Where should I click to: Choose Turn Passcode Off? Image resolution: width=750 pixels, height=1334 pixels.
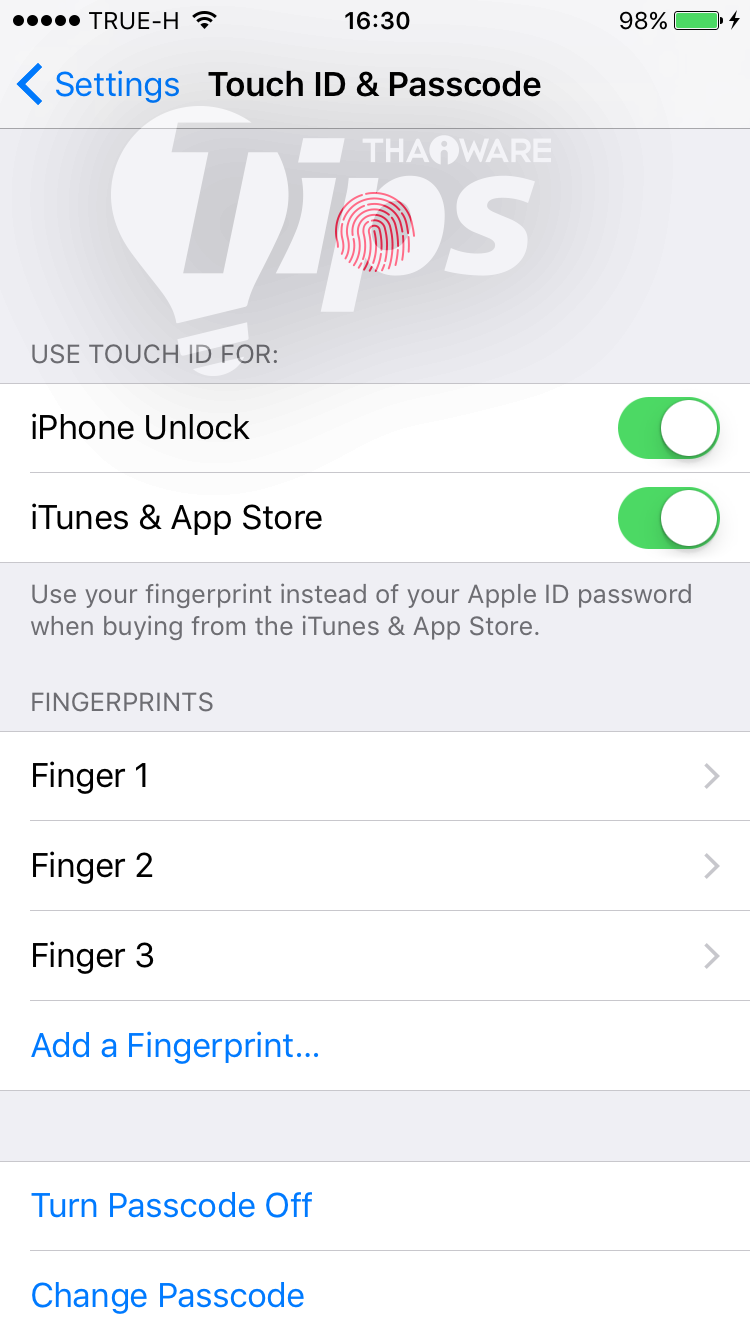172,1206
